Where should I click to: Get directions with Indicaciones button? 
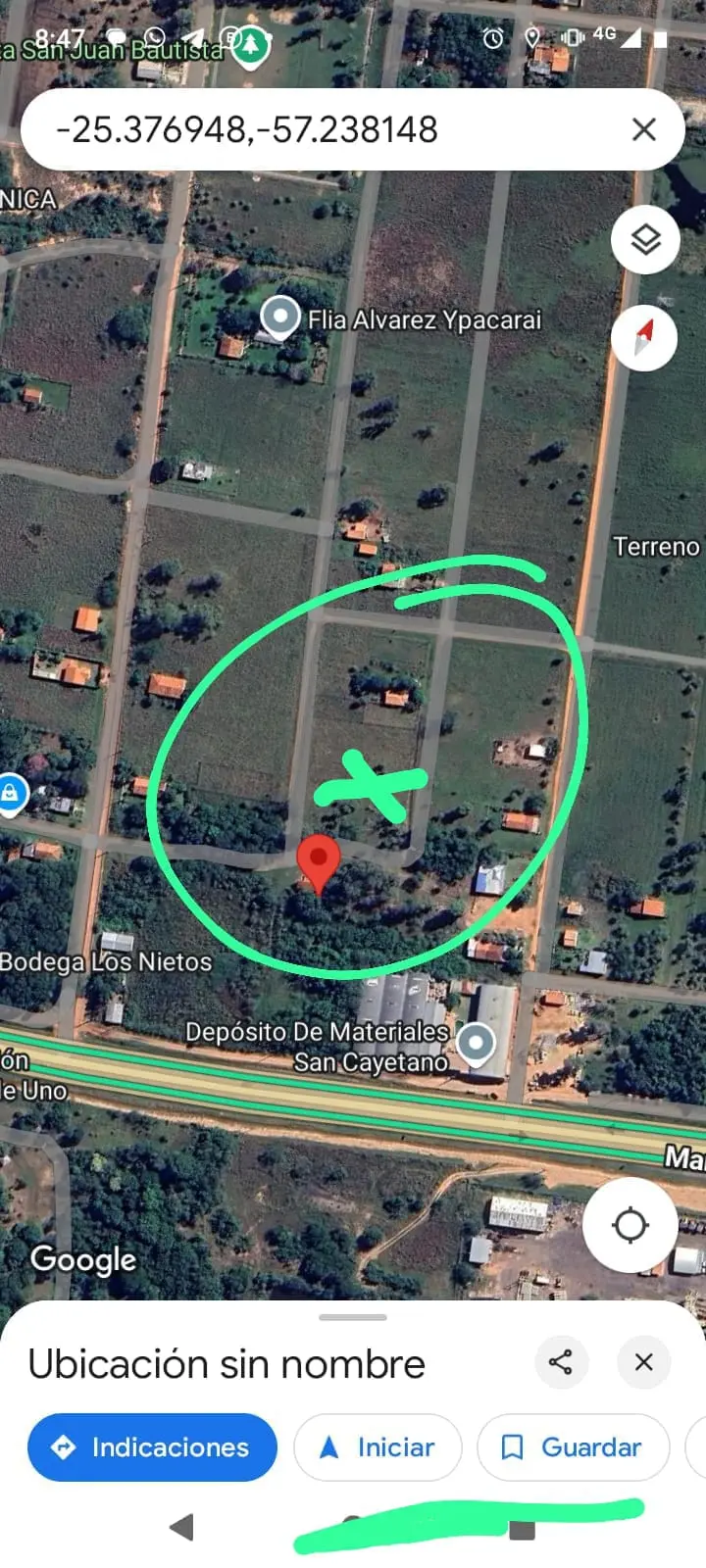pyautogui.click(x=152, y=1447)
